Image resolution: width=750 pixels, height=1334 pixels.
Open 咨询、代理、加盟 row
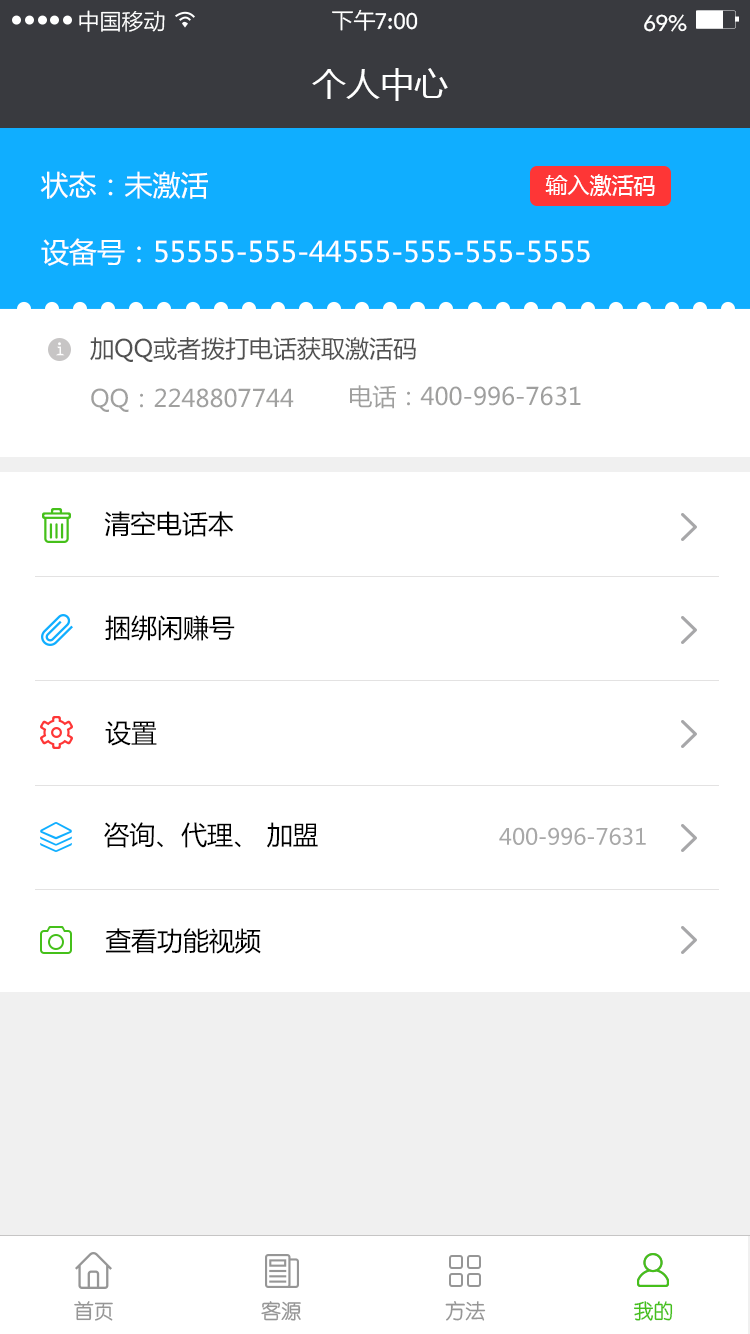tap(375, 837)
